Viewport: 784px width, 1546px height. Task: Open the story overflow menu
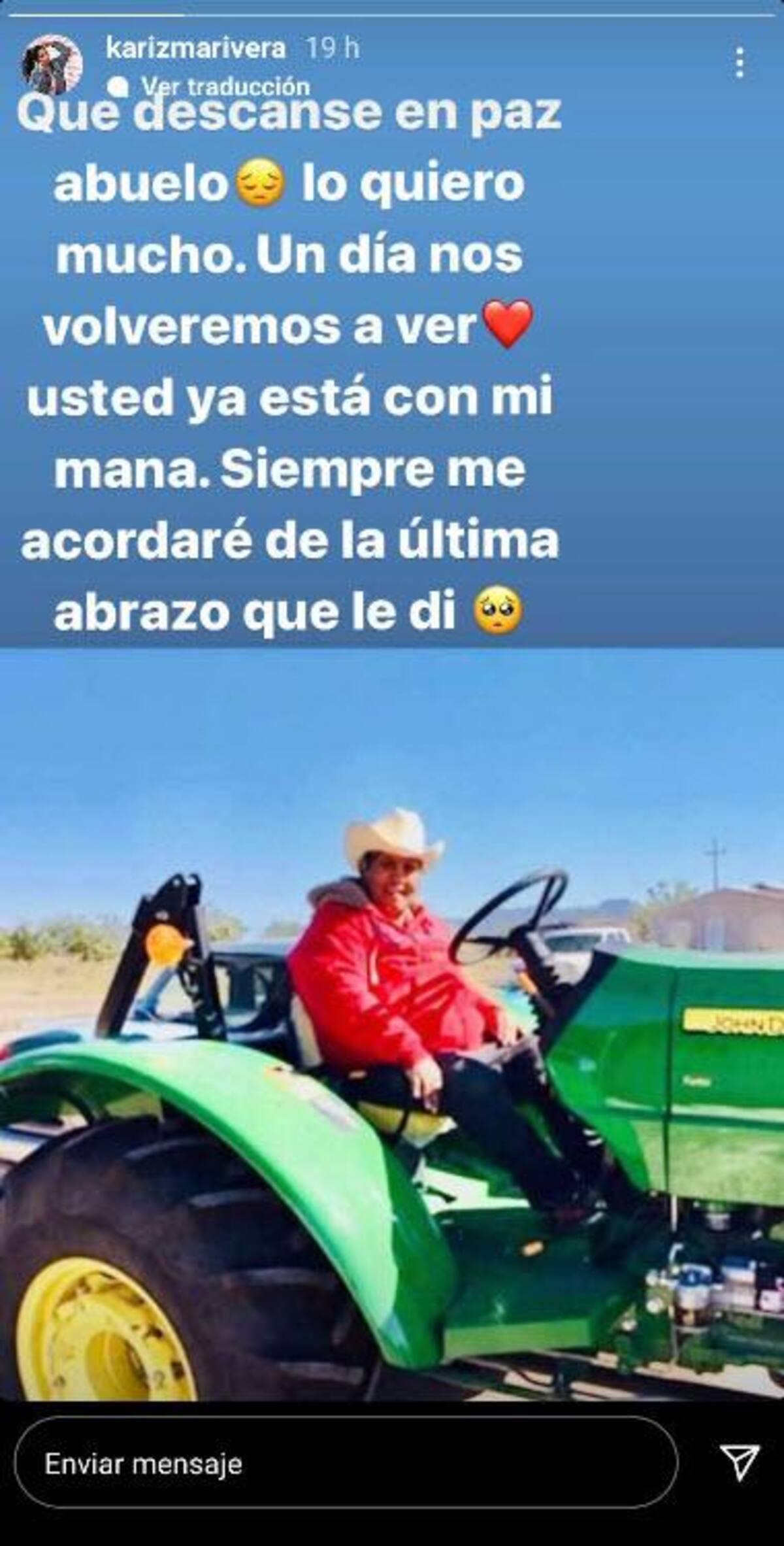740,63
